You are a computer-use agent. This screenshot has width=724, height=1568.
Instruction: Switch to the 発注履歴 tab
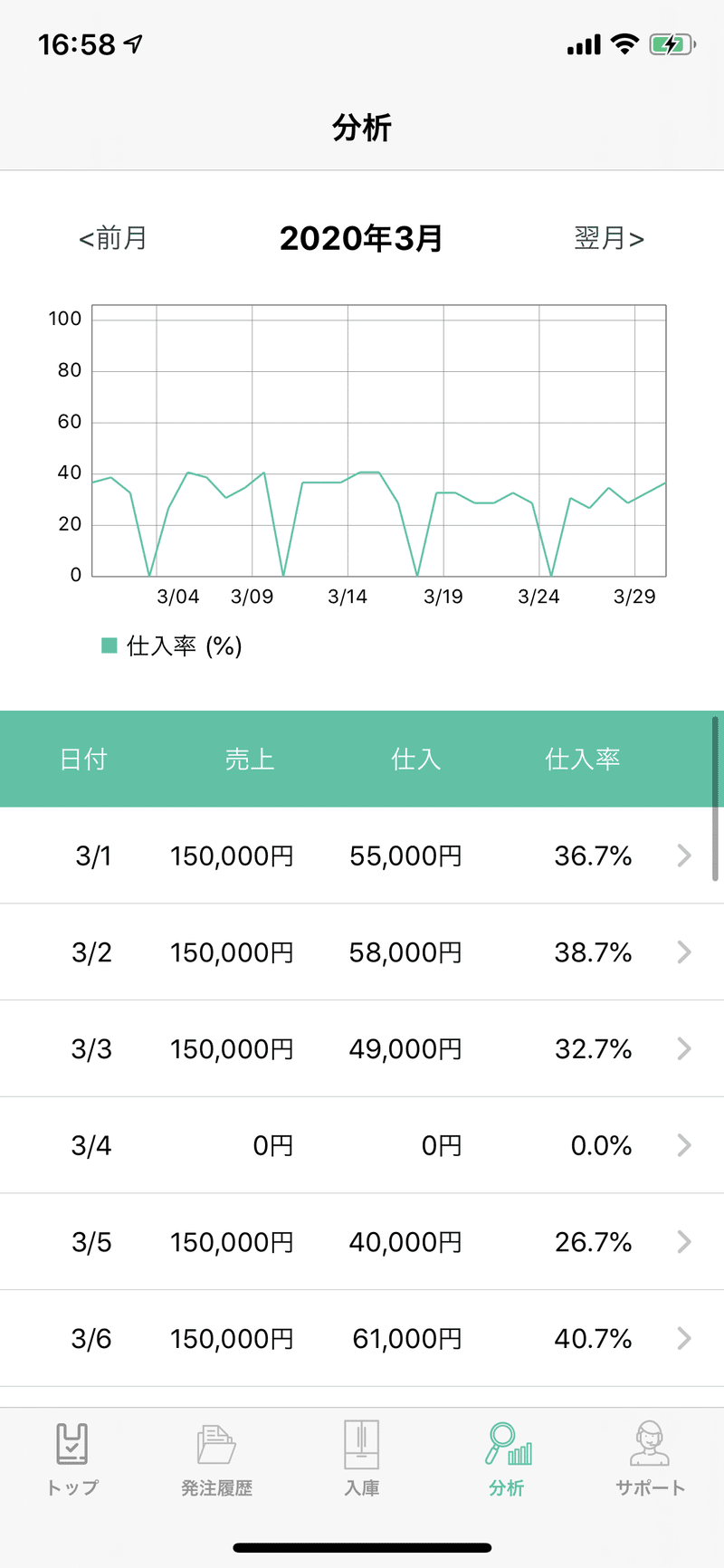[x=217, y=1458]
